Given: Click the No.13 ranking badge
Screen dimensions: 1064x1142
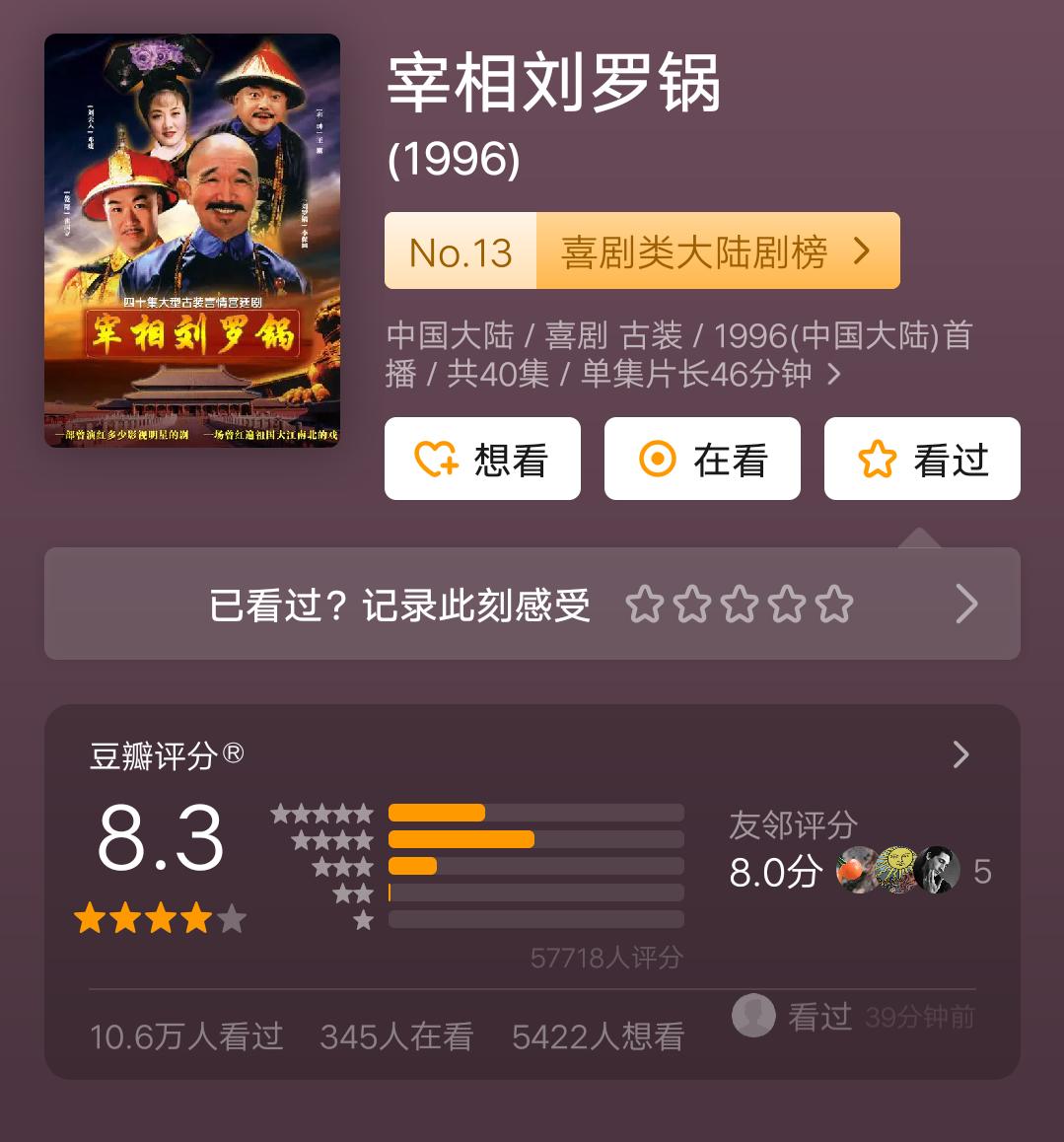Looking at the screenshot, I should click(461, 251).
